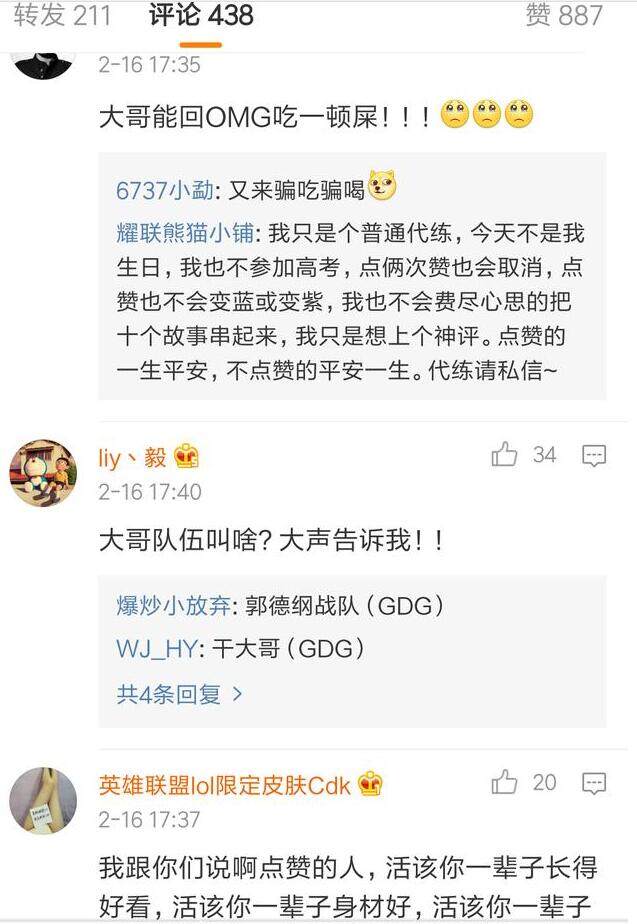View liy丶毅's profile avatar
This screenshot has width=637, height=924.
pos(43,473)
